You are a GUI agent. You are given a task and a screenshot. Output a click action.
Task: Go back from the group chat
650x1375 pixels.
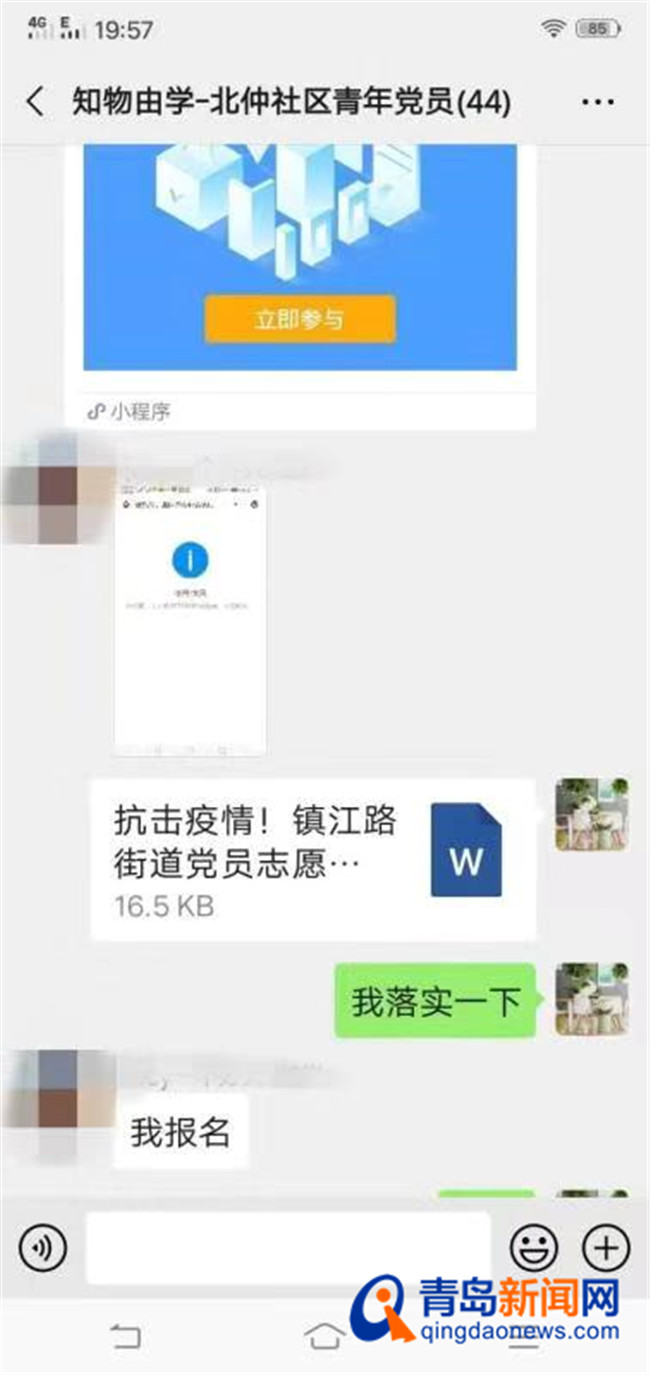(x=36, y=101)
